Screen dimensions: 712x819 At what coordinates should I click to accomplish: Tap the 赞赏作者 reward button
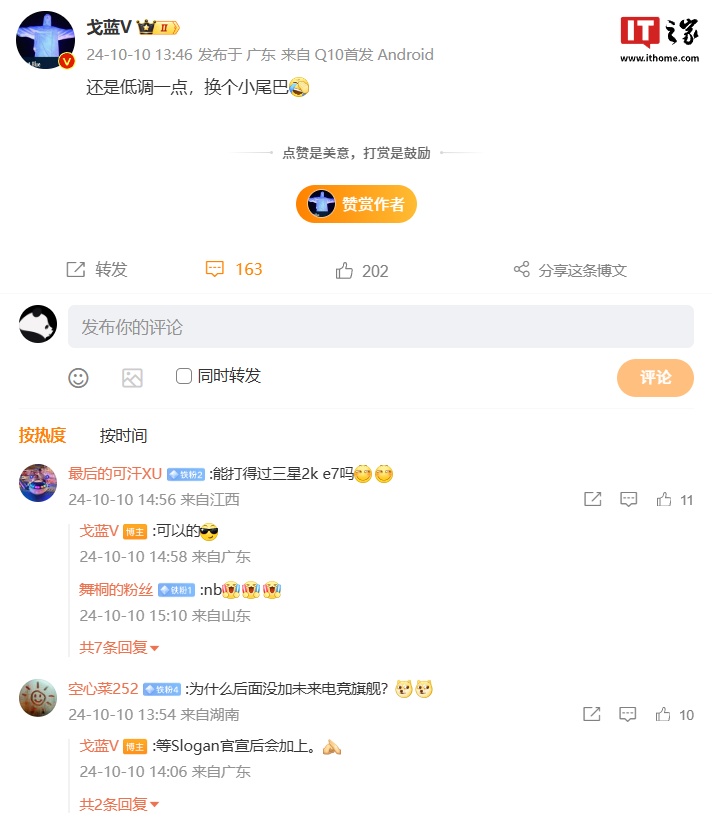[x=356, y=204]
